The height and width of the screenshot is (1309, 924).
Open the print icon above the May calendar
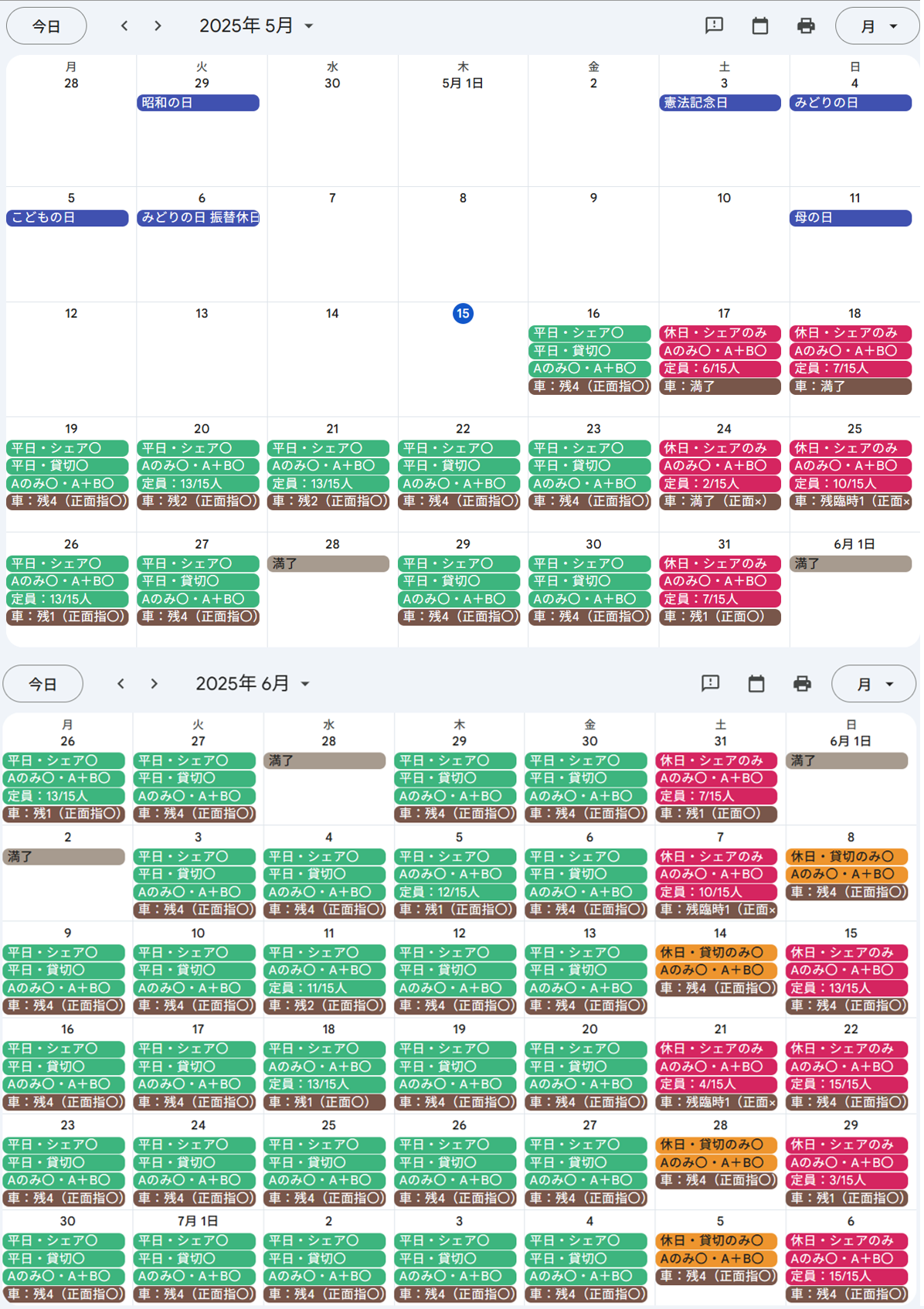point(806,26)
